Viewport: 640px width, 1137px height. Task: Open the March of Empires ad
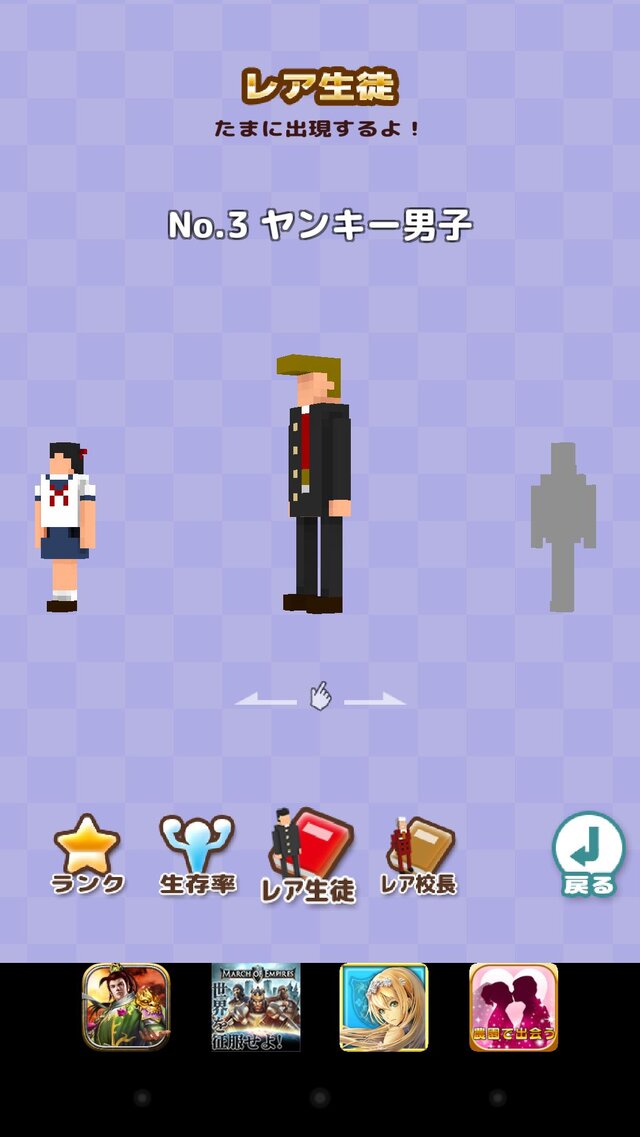[255, 1007]
